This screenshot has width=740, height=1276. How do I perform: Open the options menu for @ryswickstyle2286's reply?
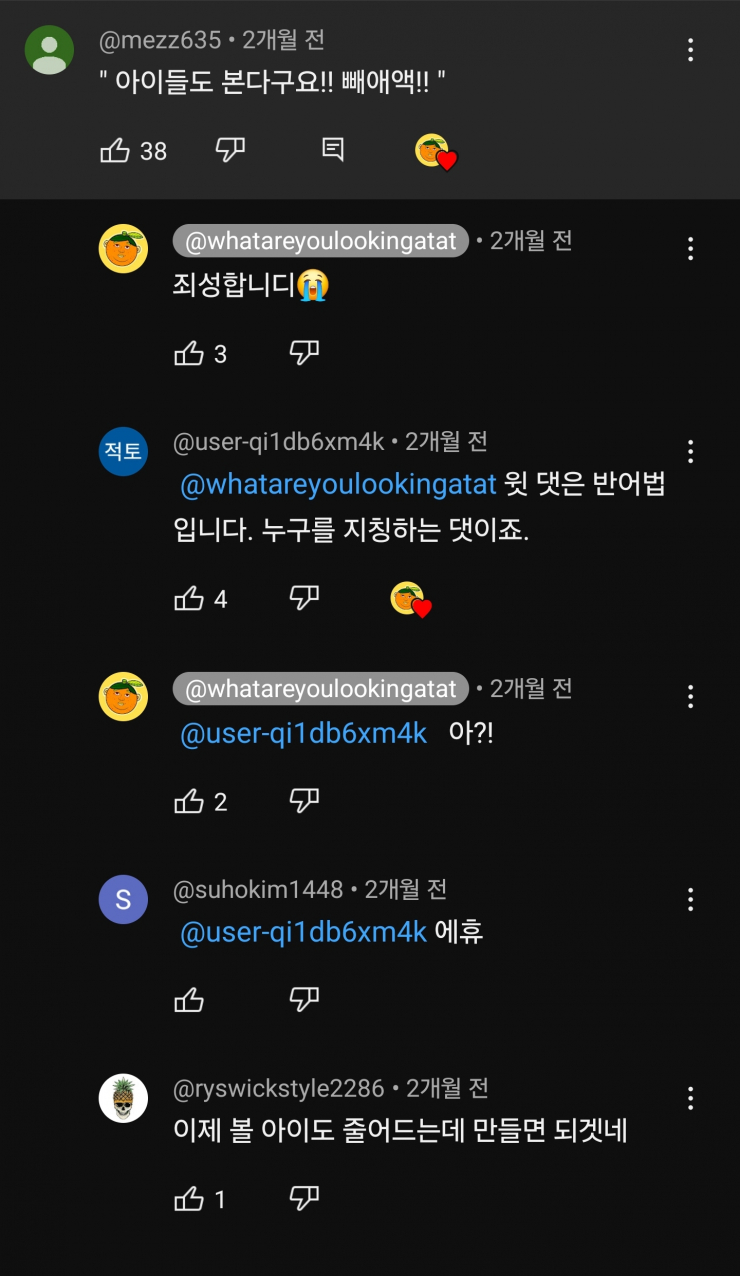pyautogui.click(x=690, y=1098)
